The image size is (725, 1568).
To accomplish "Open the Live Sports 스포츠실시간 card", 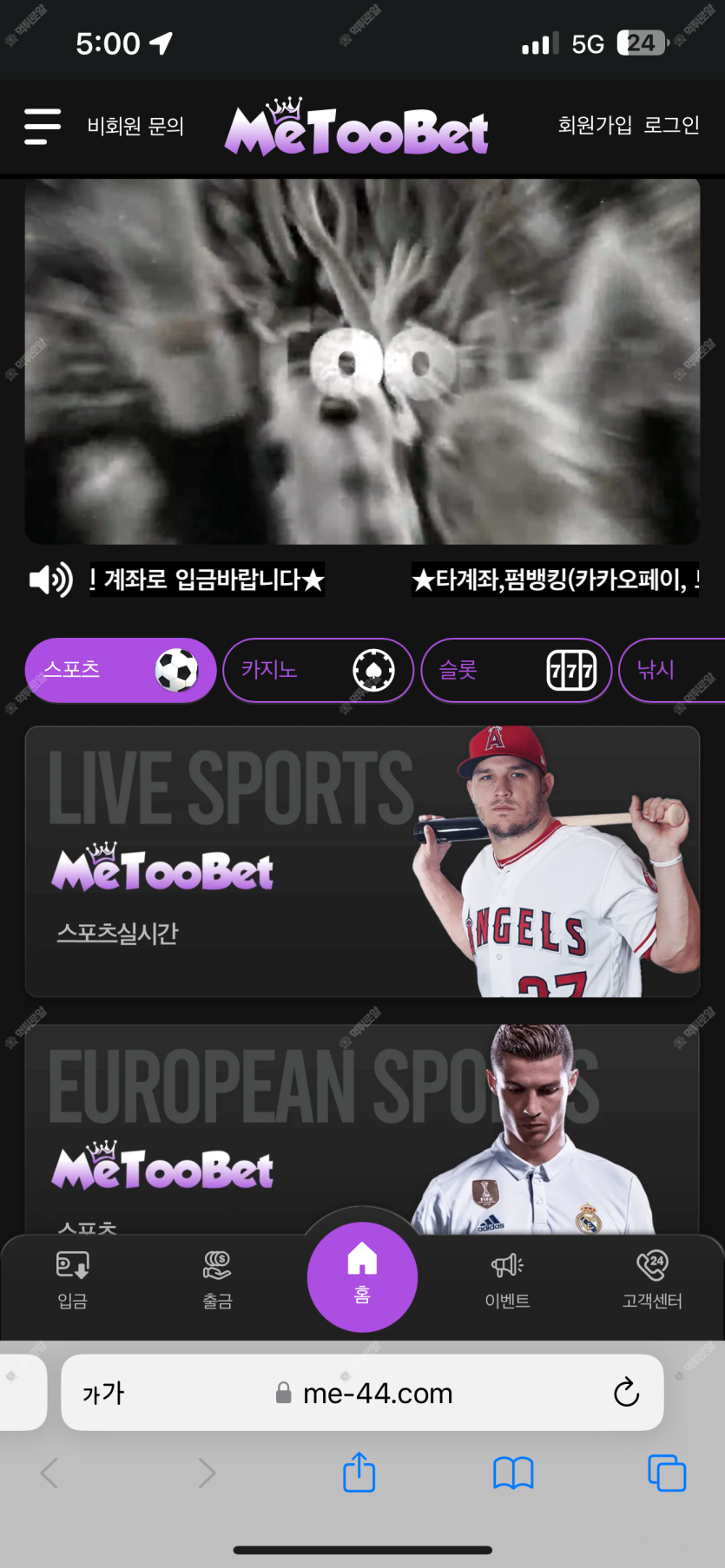I will 362,861.
